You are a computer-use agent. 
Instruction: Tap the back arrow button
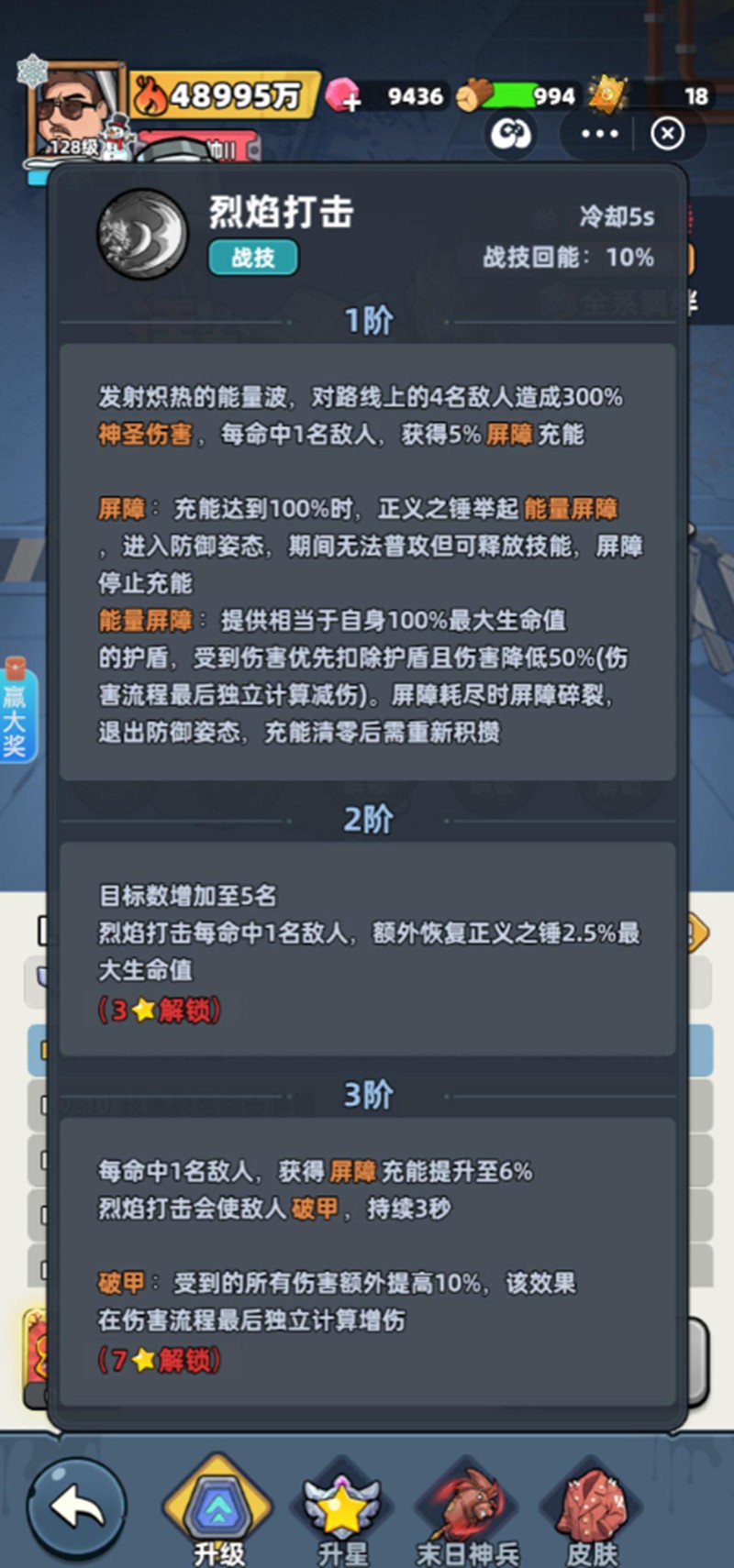76,1507
